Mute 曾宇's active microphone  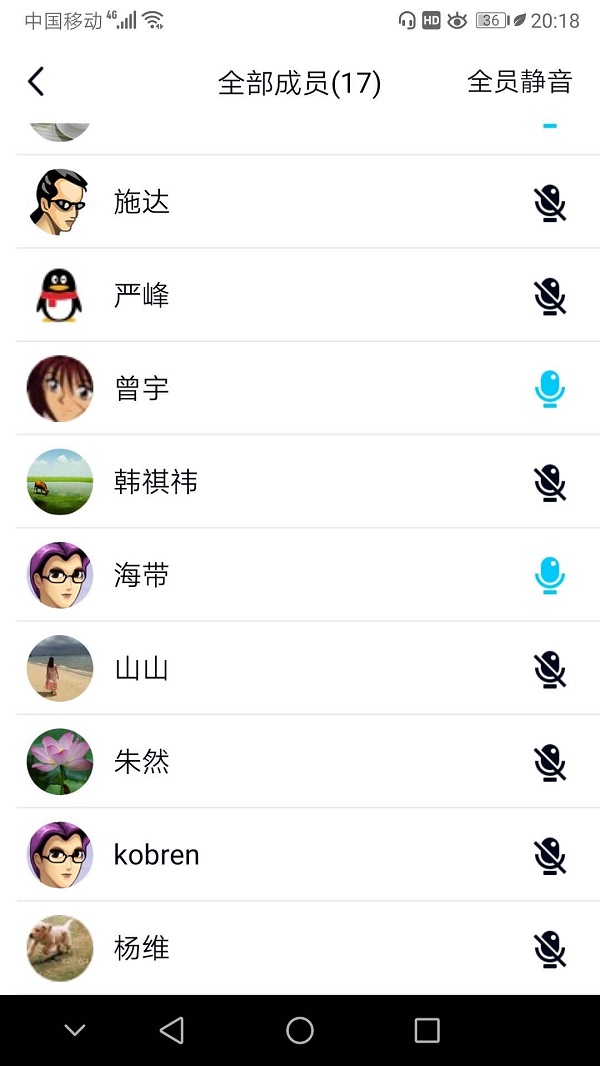pyautogui.click(x=549, y=390)
